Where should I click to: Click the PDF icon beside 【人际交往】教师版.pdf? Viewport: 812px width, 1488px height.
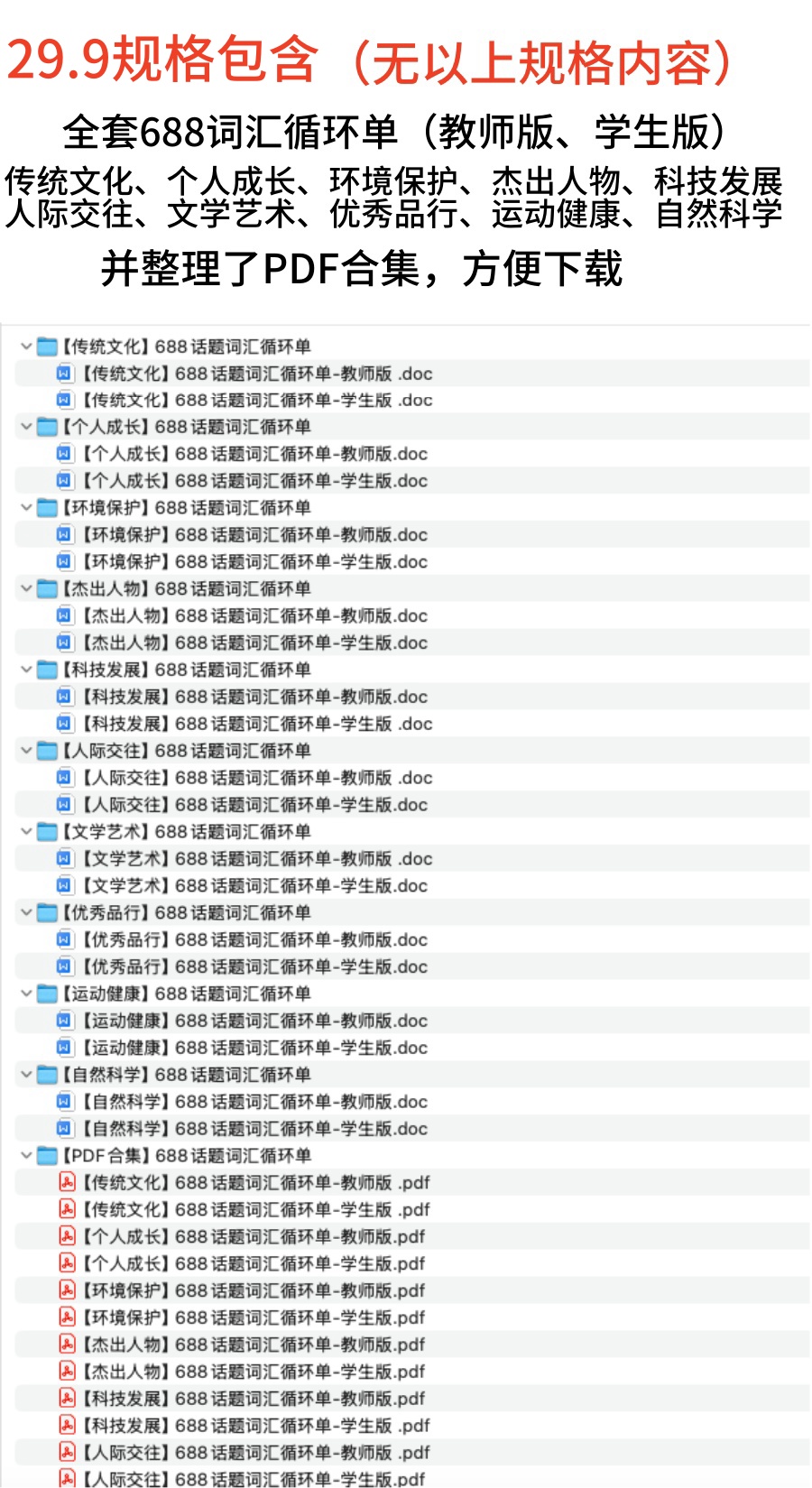click(x=68, y=1452)
